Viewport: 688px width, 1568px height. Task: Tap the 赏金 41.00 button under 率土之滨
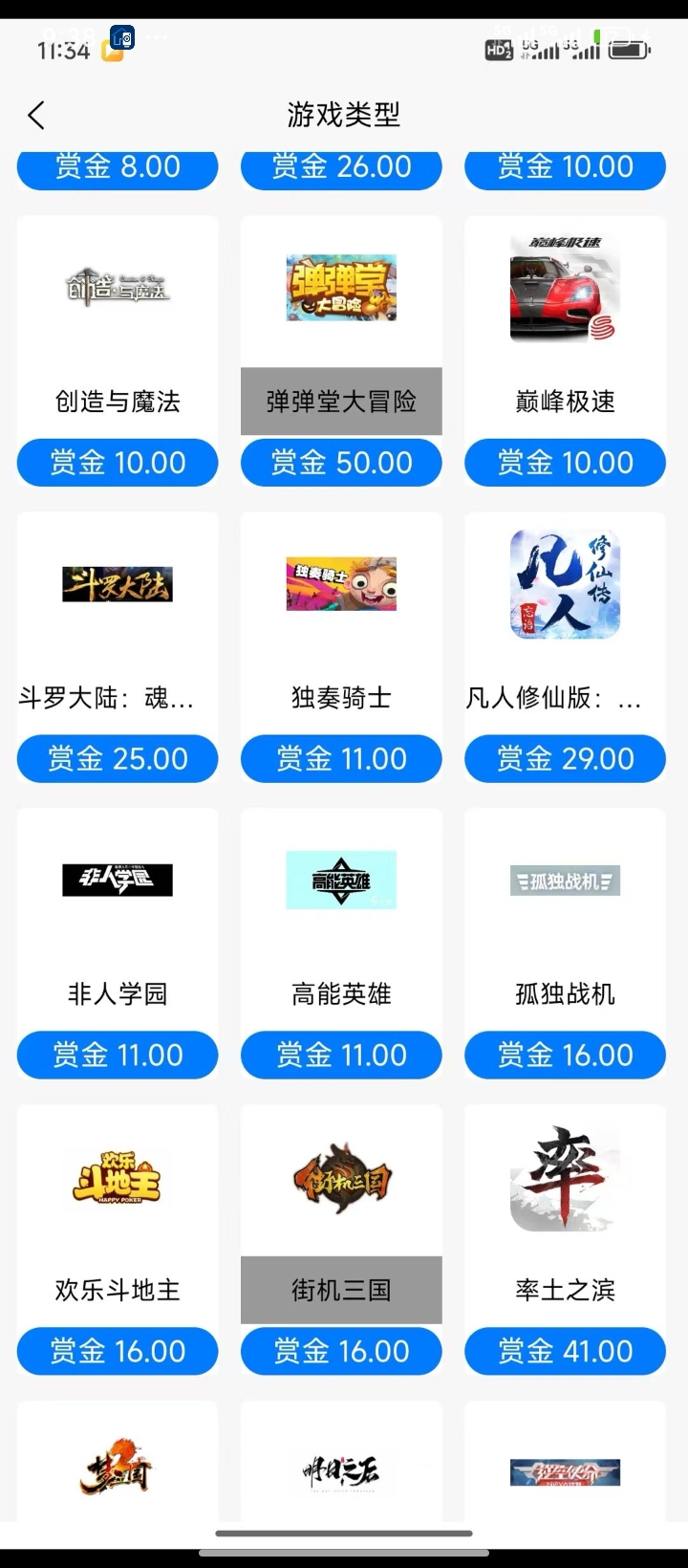[x=565, y=1351]
